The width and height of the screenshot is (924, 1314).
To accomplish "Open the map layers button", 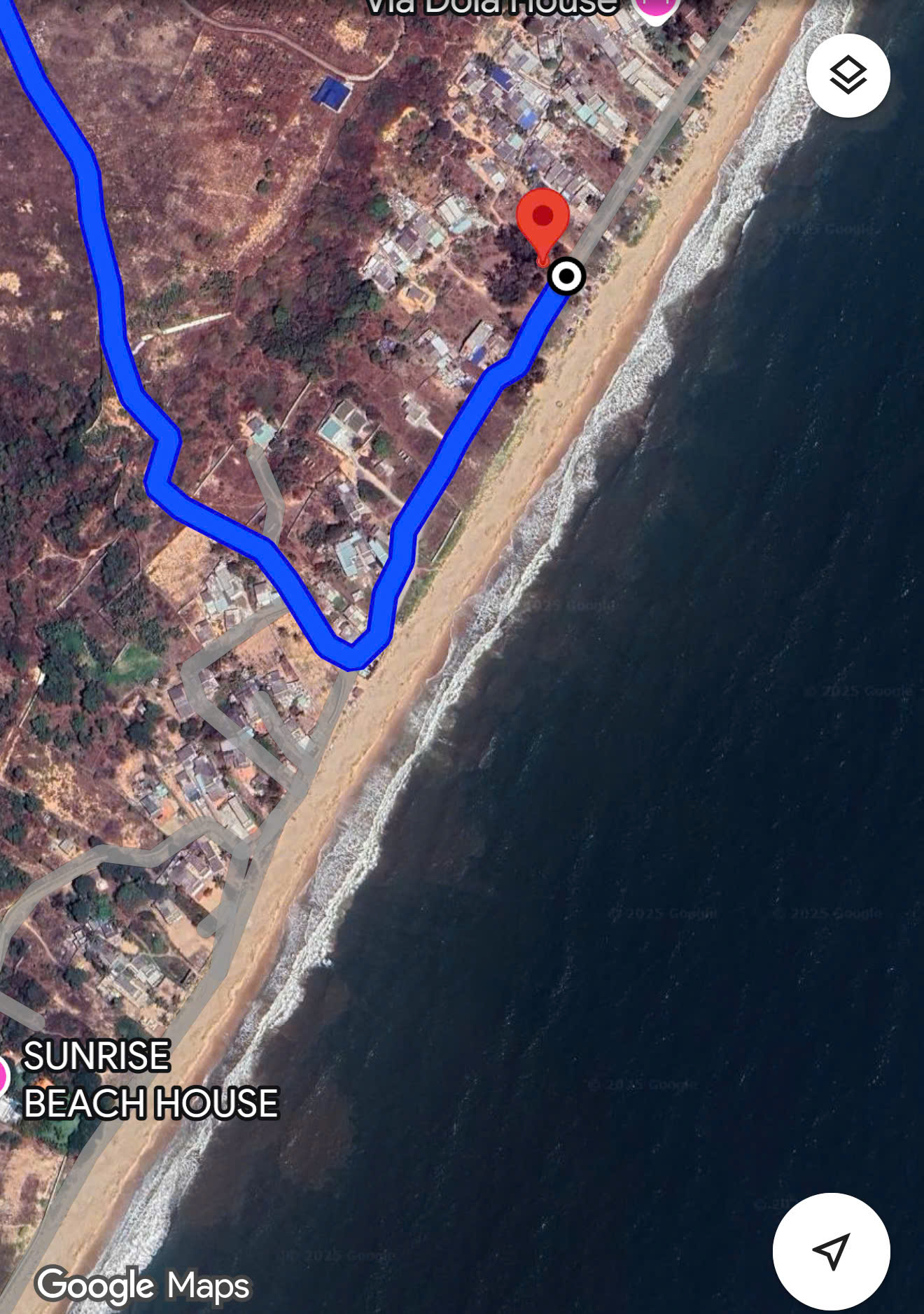I will coord(848,76).
